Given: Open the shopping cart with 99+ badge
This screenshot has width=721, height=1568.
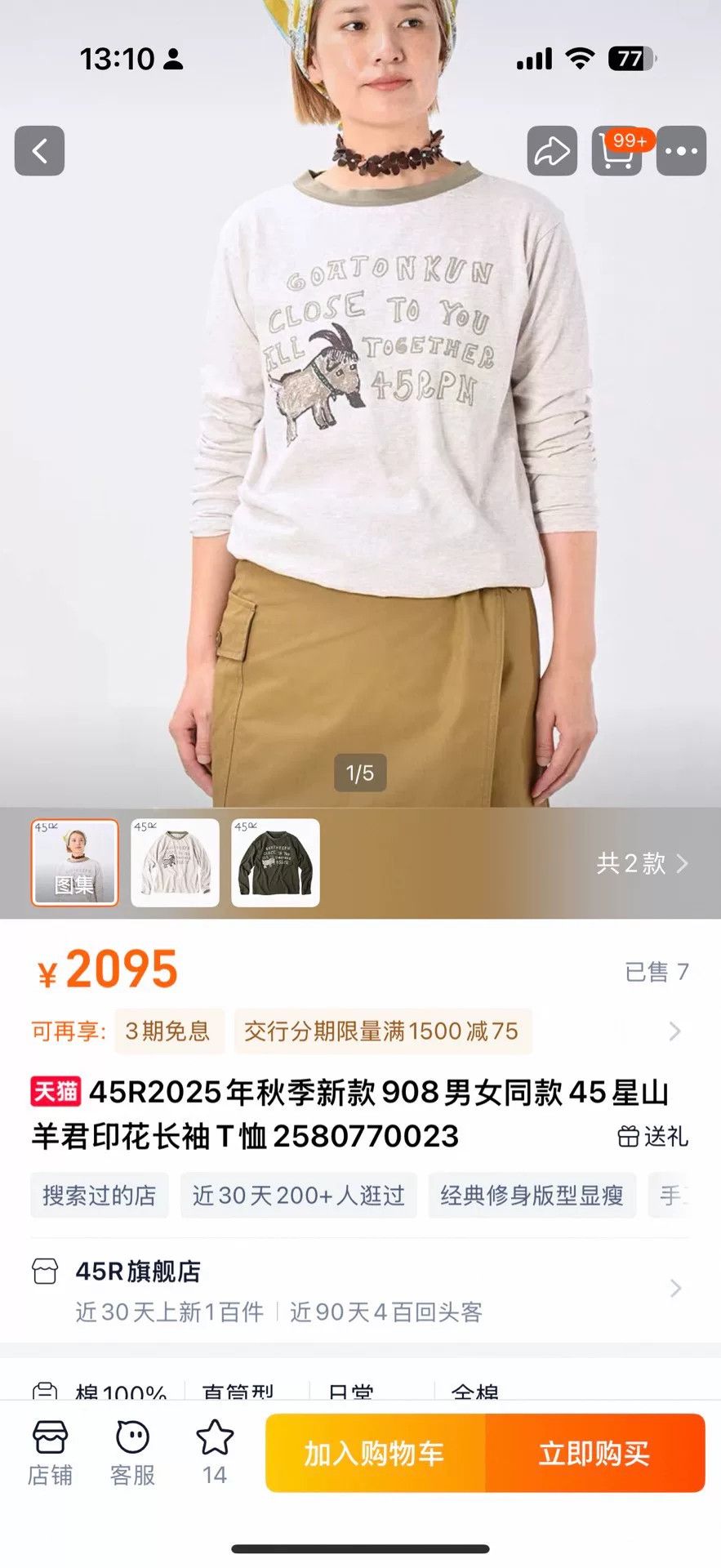Looking at the screenshot, I should 618,151.
